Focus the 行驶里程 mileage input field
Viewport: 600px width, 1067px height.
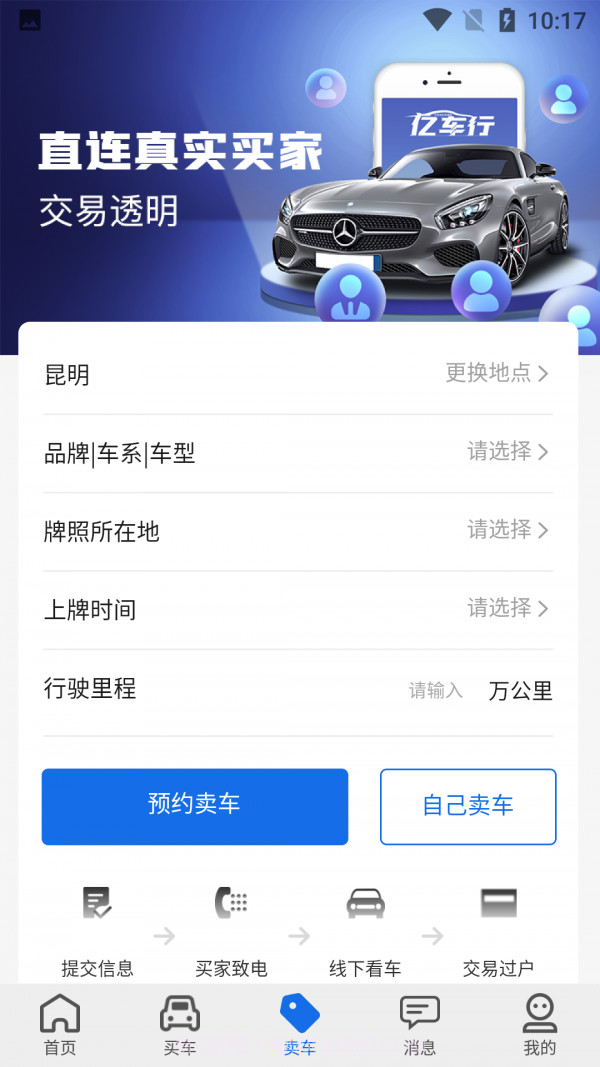coord(436,690)
